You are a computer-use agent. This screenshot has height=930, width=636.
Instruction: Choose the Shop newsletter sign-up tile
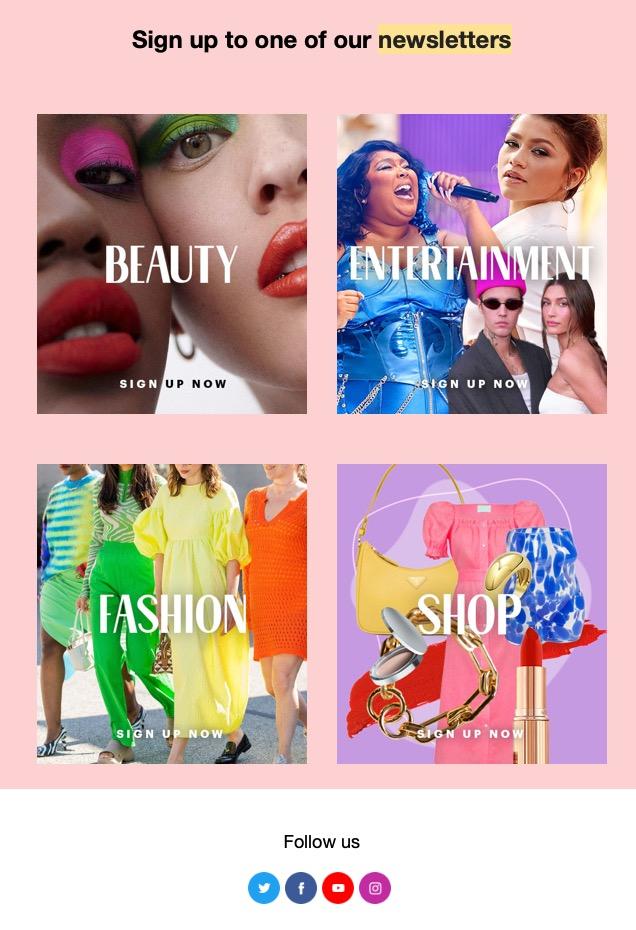(471, 613)
